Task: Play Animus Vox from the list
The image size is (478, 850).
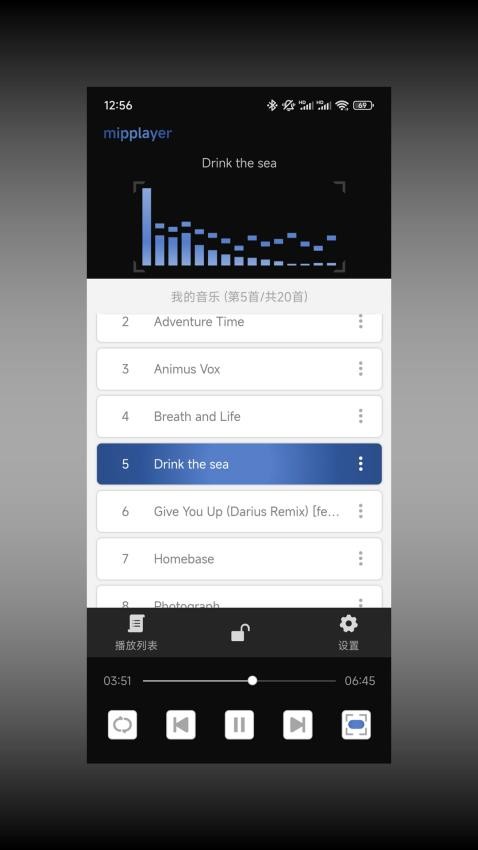Action: point(239,369)
